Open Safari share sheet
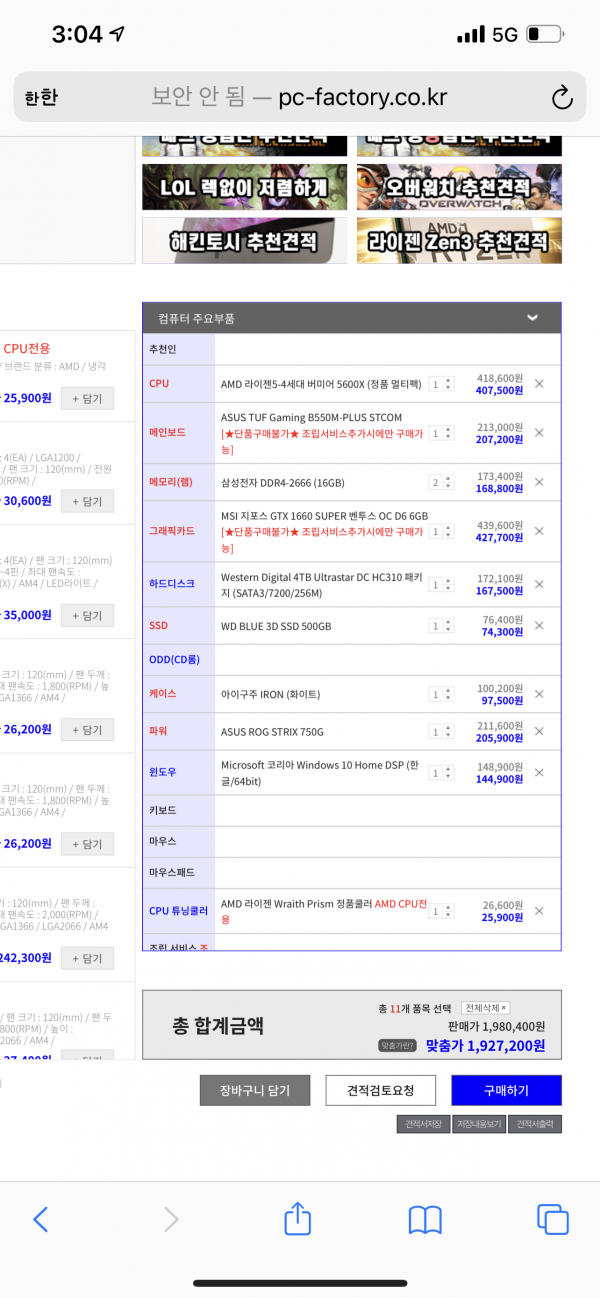The image size is (600, 1298). tap(298, 1217)
